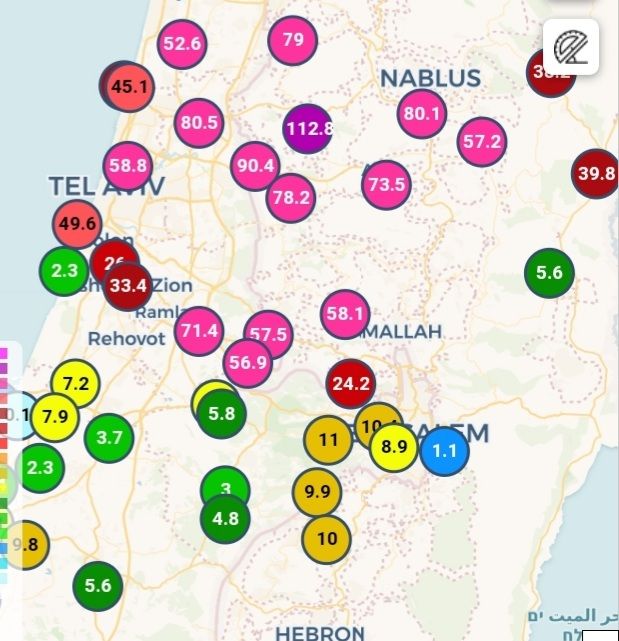619x641 pixels.
Task: Tap the pink 79 reading marker
Action: coord(293,41)
